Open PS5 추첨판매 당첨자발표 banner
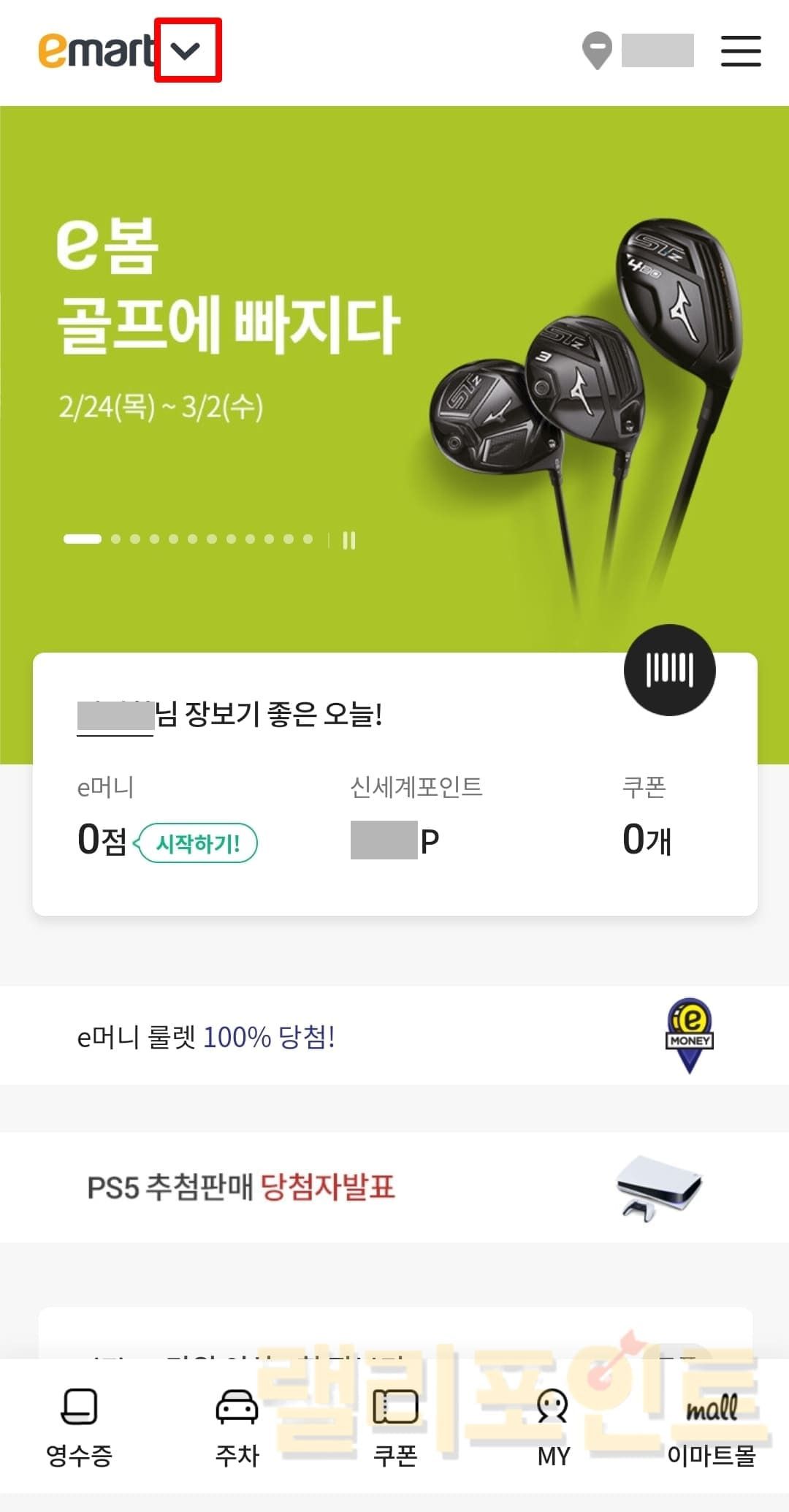The width and height of the screenshot is (789, 1512). click(x=394, y=1188)
